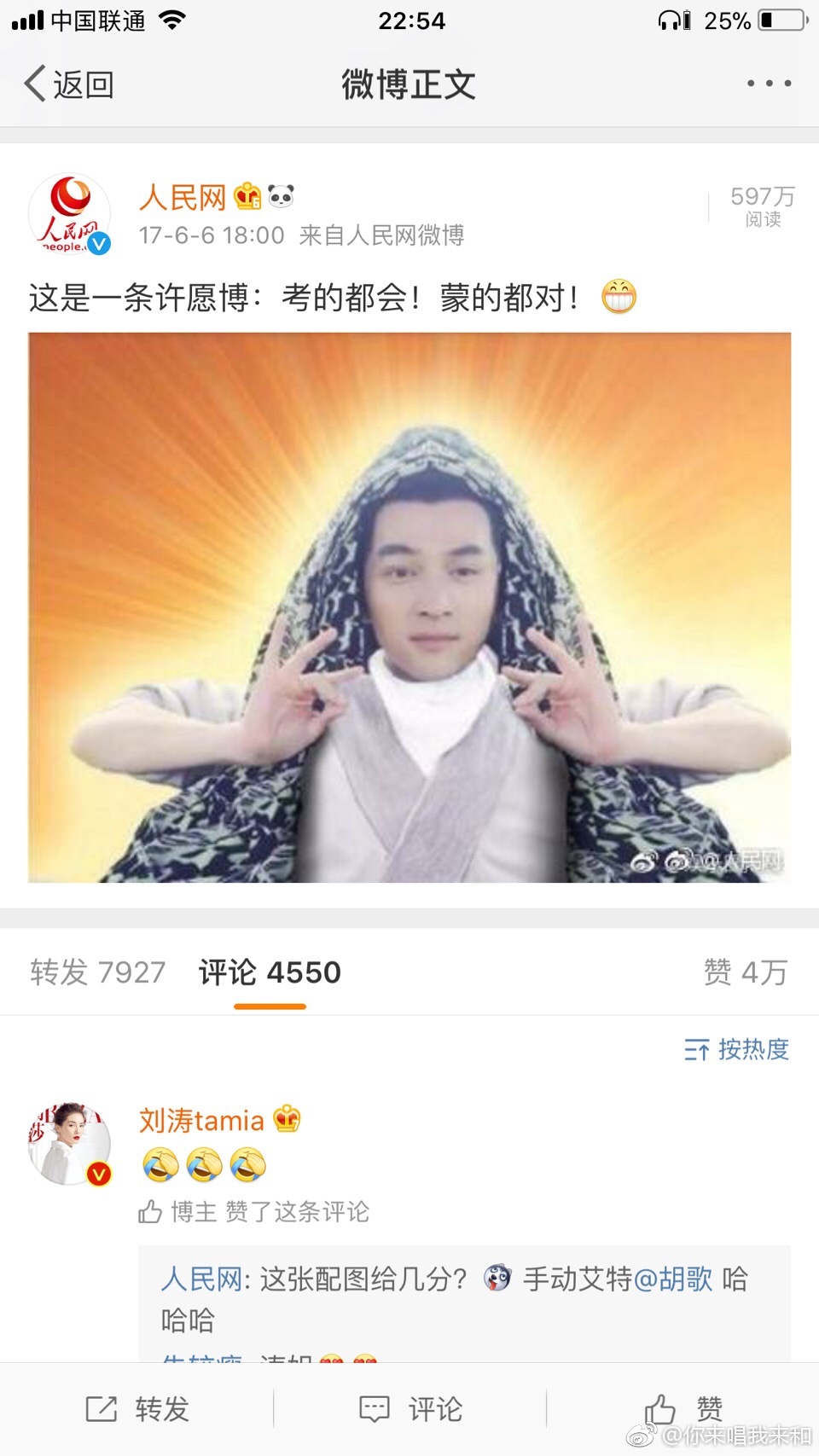Open the three-dot overflow menu

(769, 84)
